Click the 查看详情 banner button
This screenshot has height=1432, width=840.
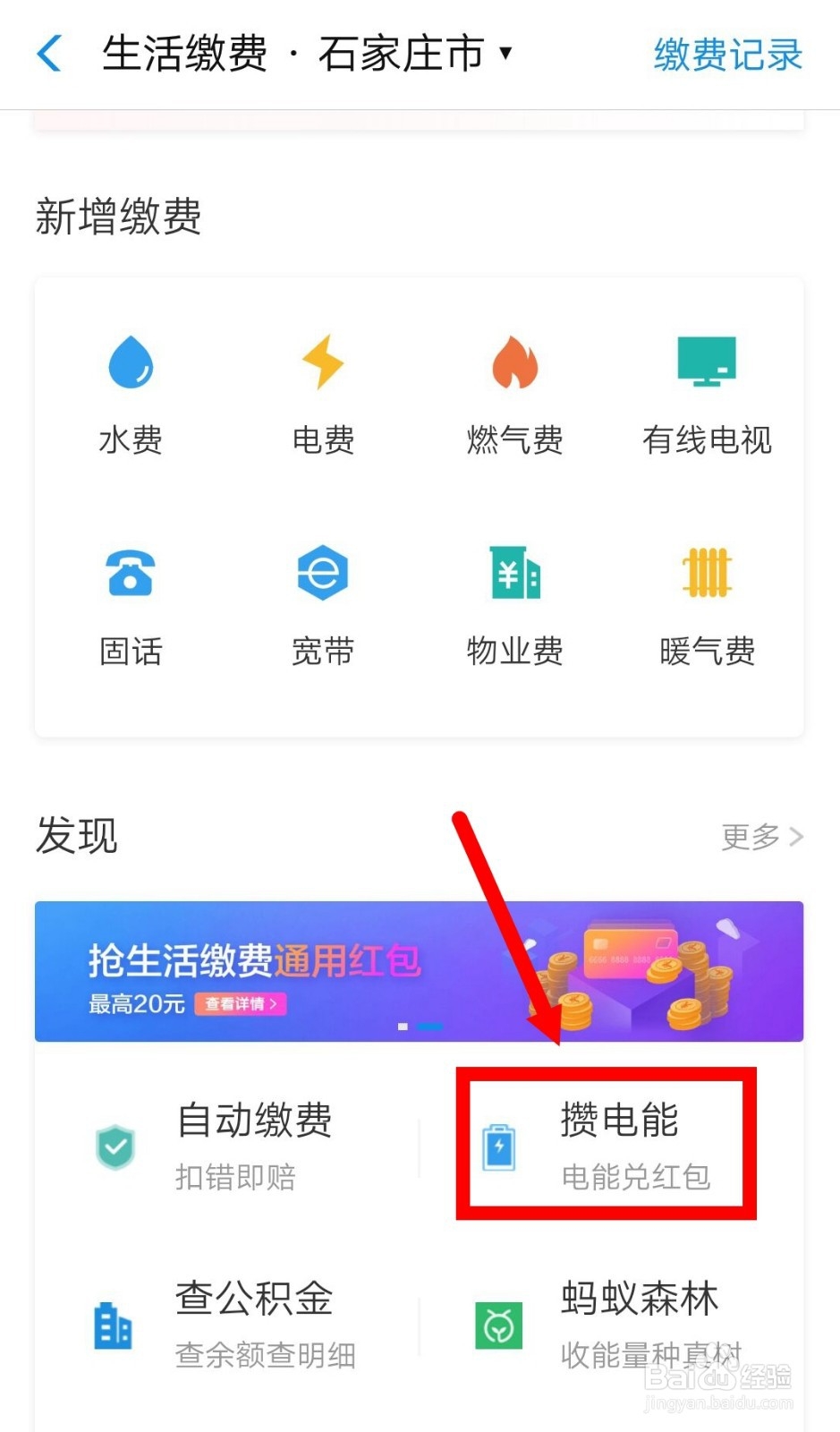[x=240, y=1004]
